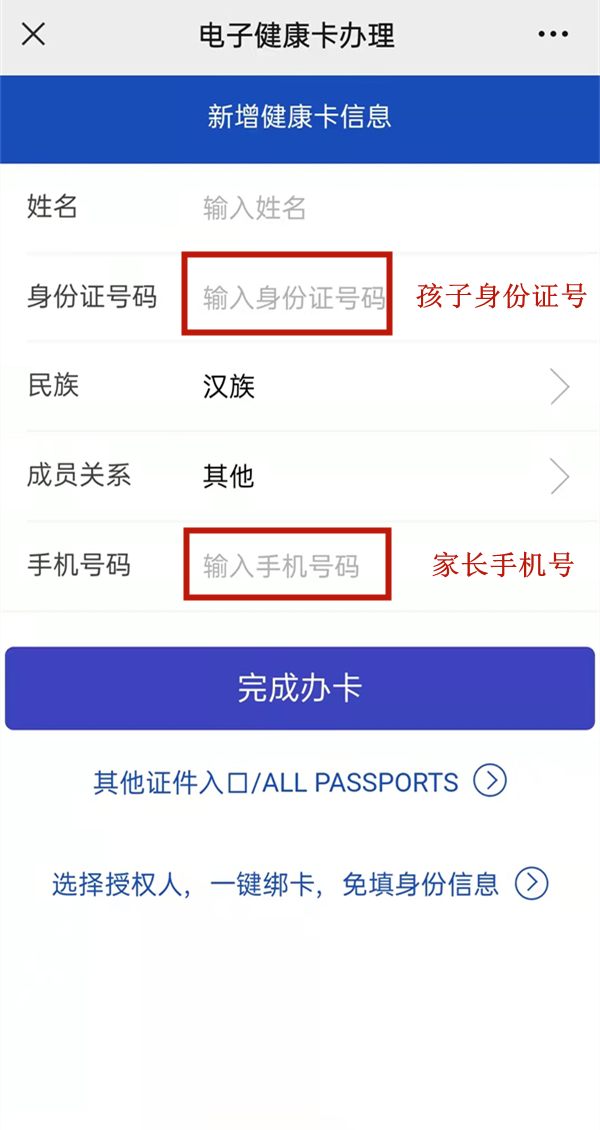
Task: Open 其他证件入口/ALL PASSPORTS link
Action: point(300,781)
